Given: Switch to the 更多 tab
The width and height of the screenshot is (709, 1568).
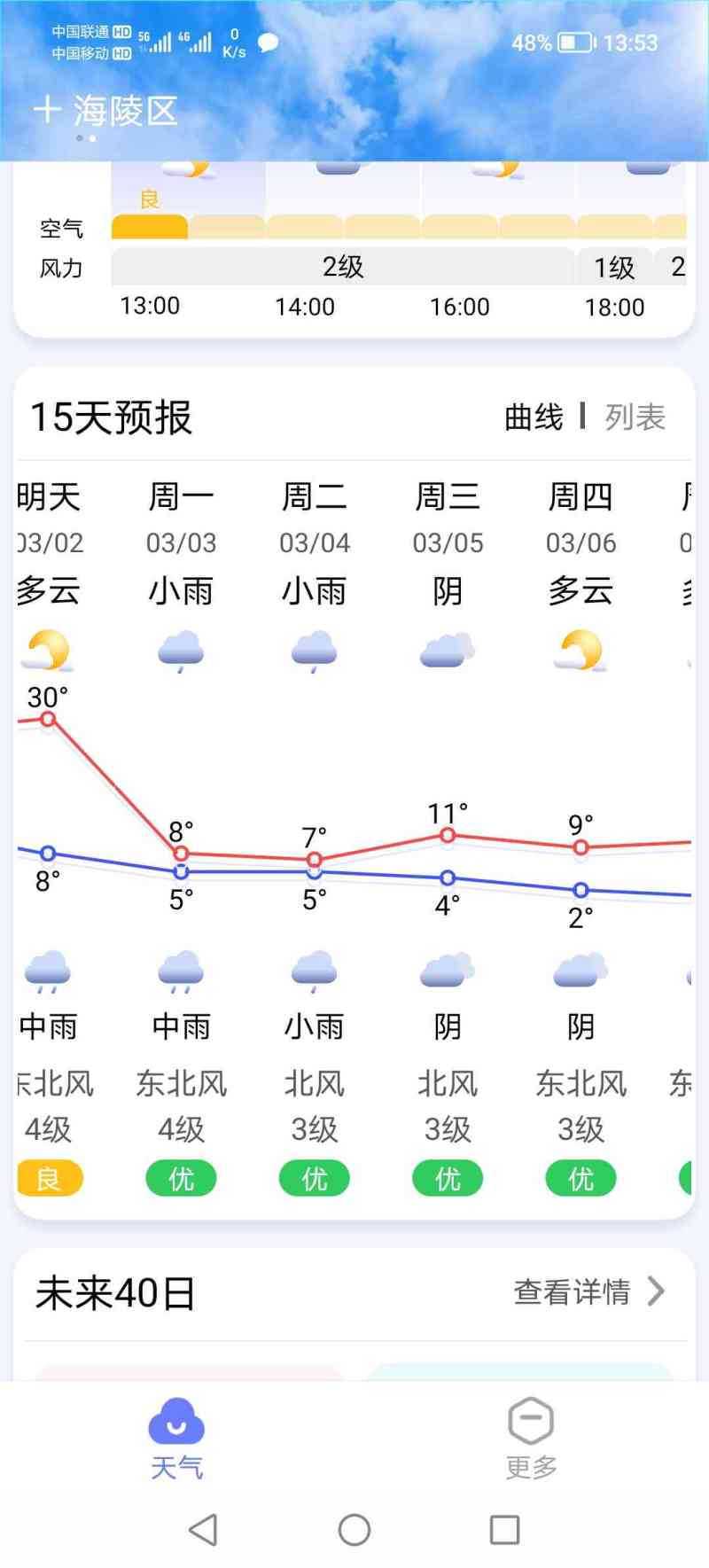Looking at the screenshot, I should tap(531, 1439).
